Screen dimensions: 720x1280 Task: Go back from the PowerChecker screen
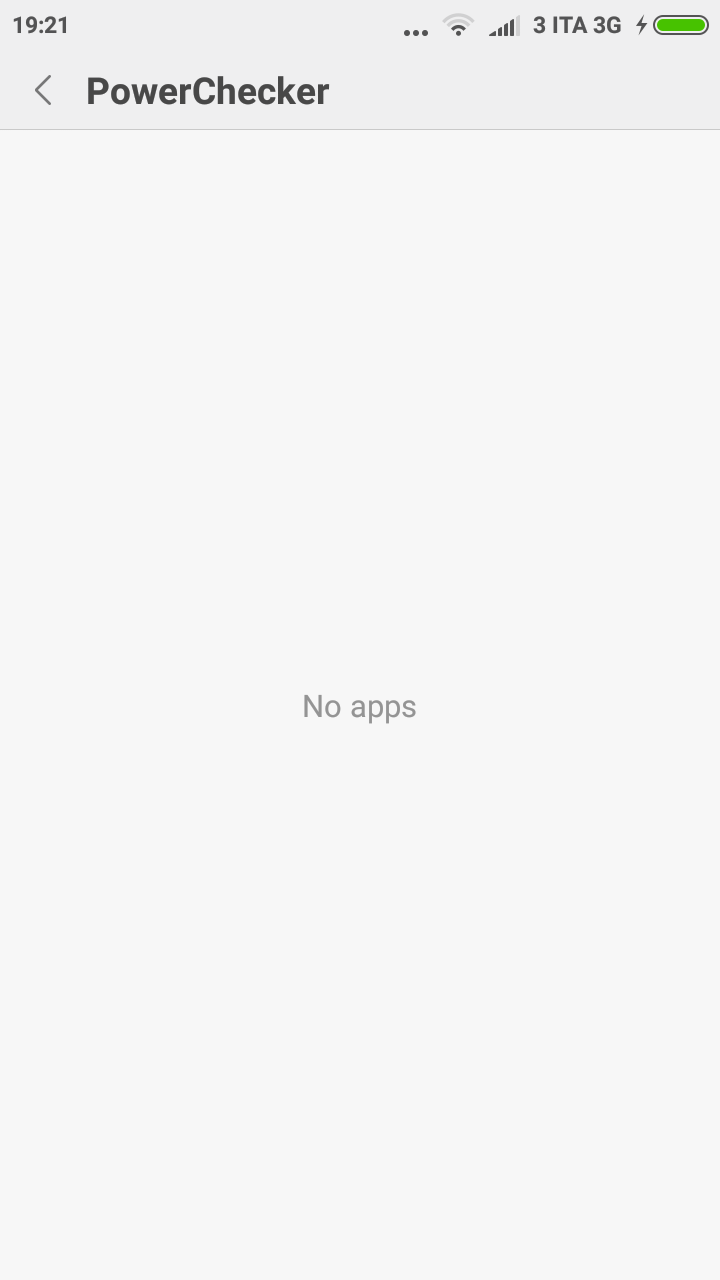coord(43,91)
